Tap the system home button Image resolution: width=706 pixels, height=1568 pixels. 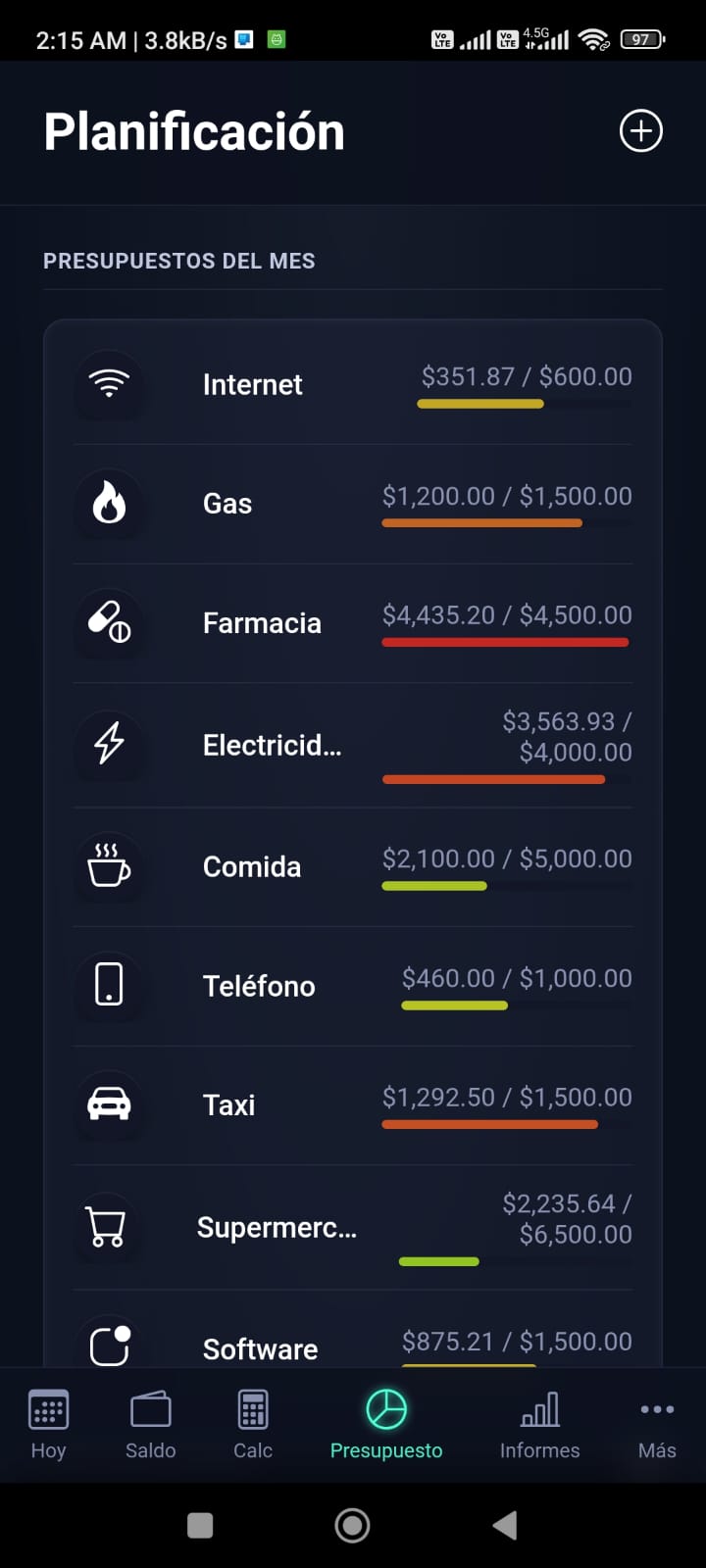[x=353, y=1525]
